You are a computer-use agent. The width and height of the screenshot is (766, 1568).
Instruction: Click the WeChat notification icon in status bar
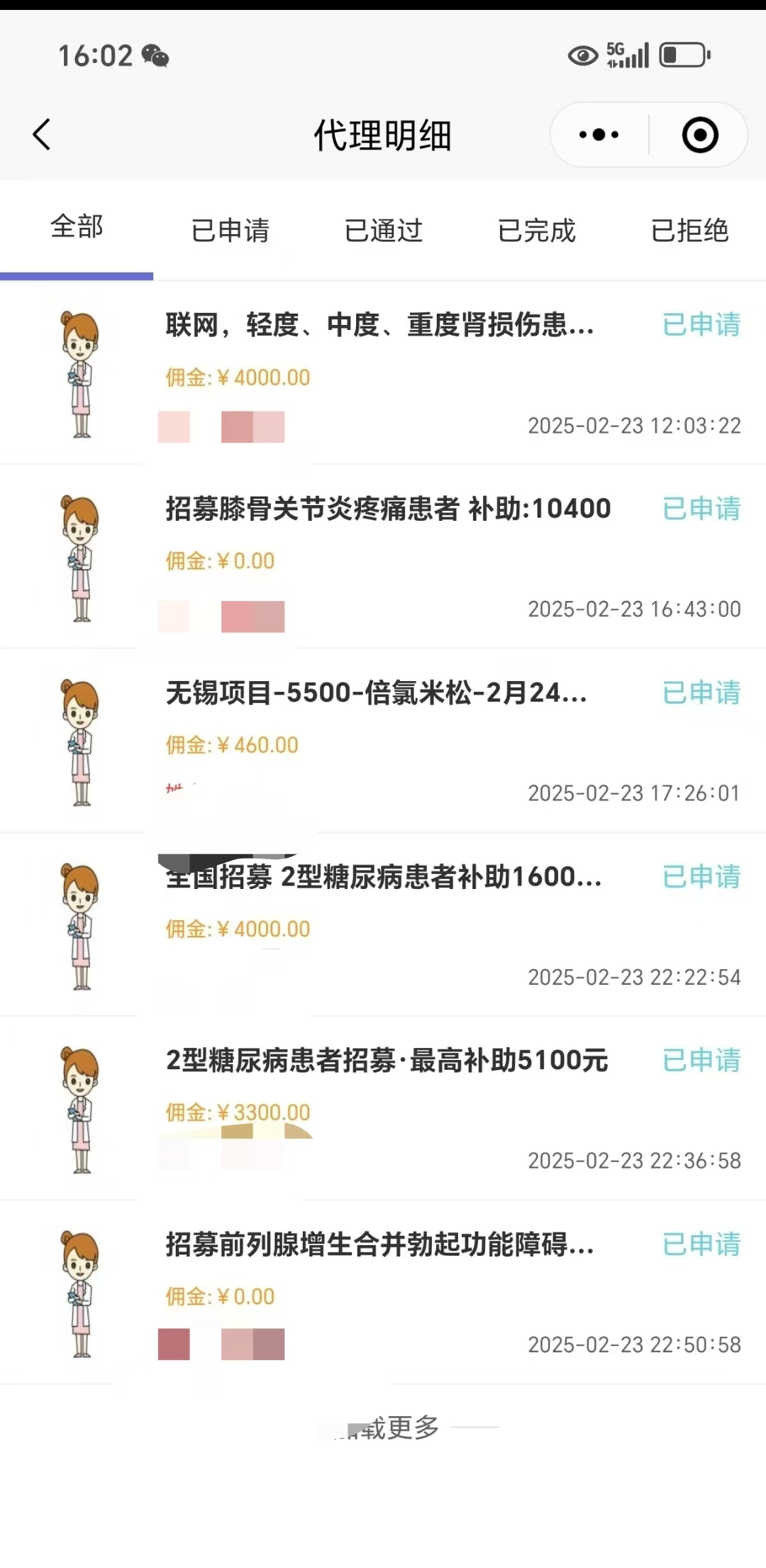pos(155,55)
